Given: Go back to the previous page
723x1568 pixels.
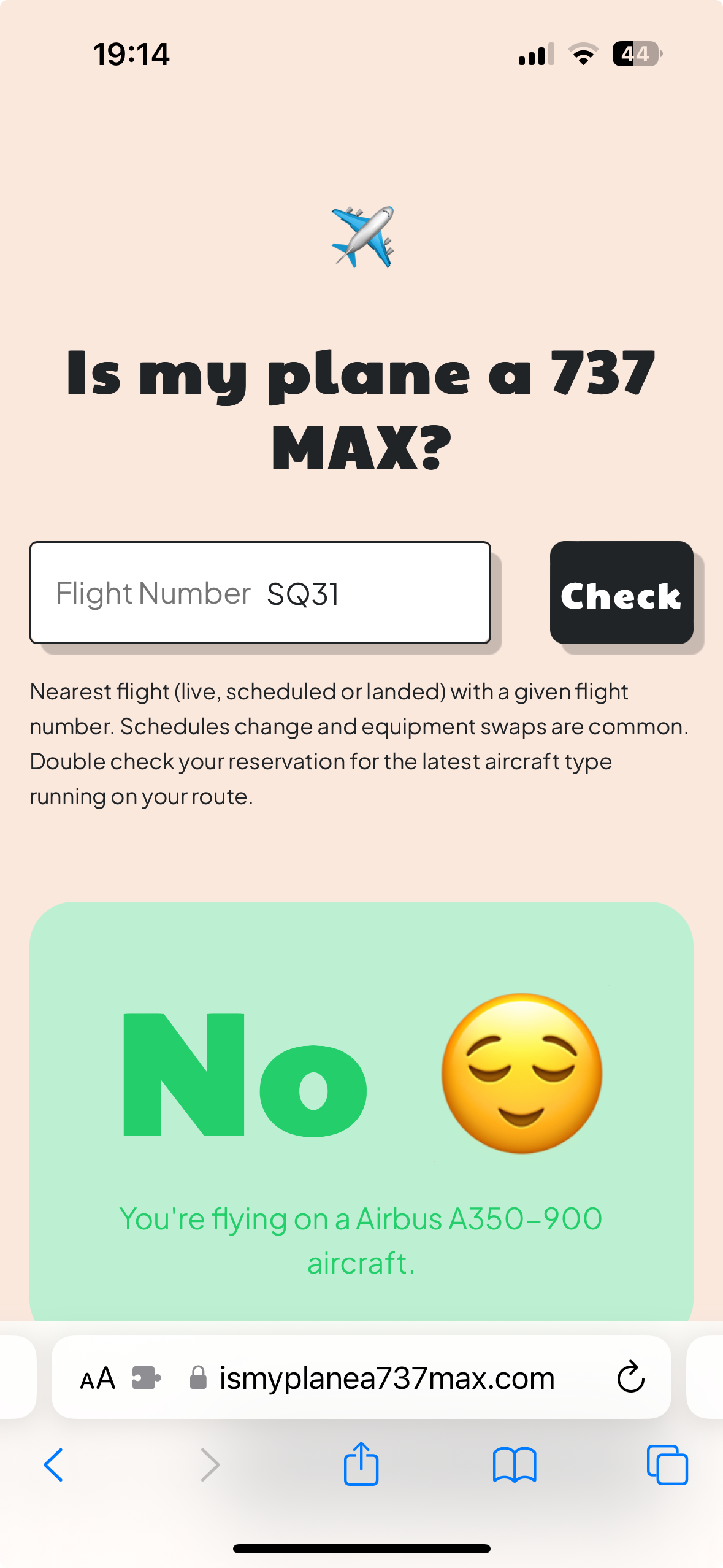Looking at the screenshot, I should click(54, 1465).
